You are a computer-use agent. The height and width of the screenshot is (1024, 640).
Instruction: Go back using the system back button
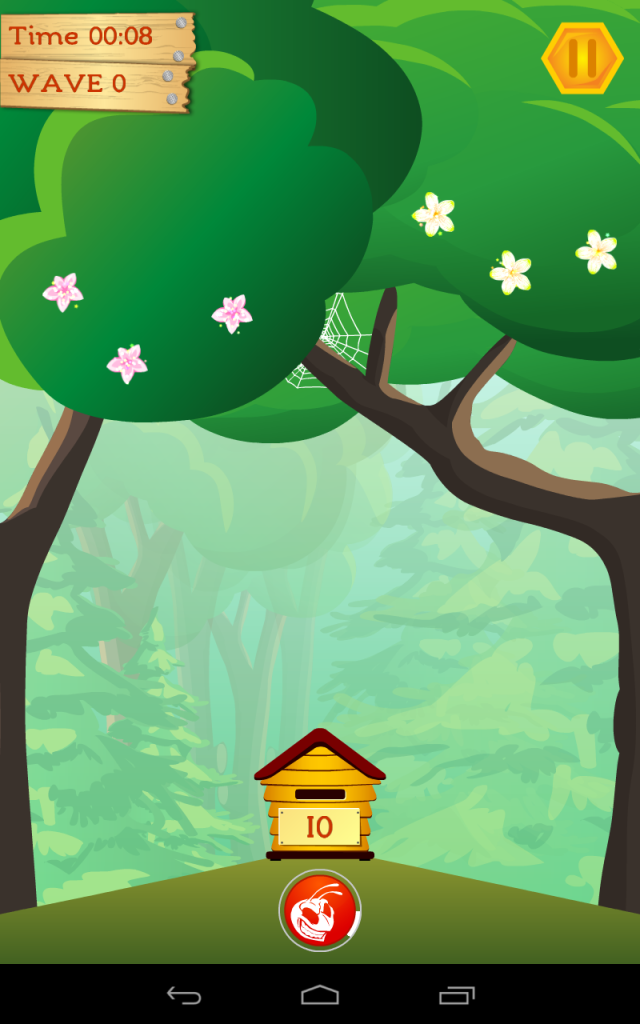(x=184, y=995)
